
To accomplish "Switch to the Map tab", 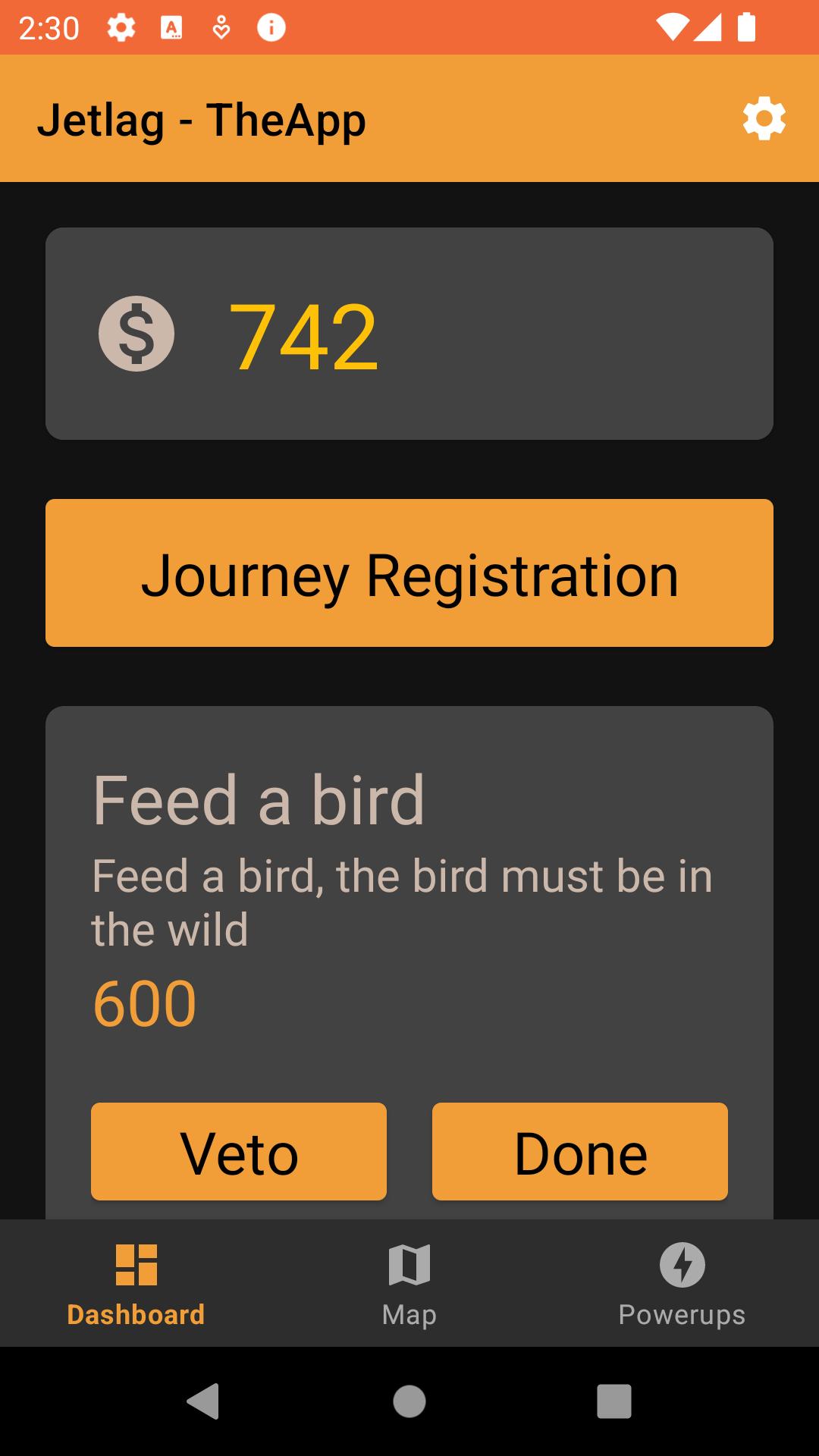I will click(x=409, y=1283).
